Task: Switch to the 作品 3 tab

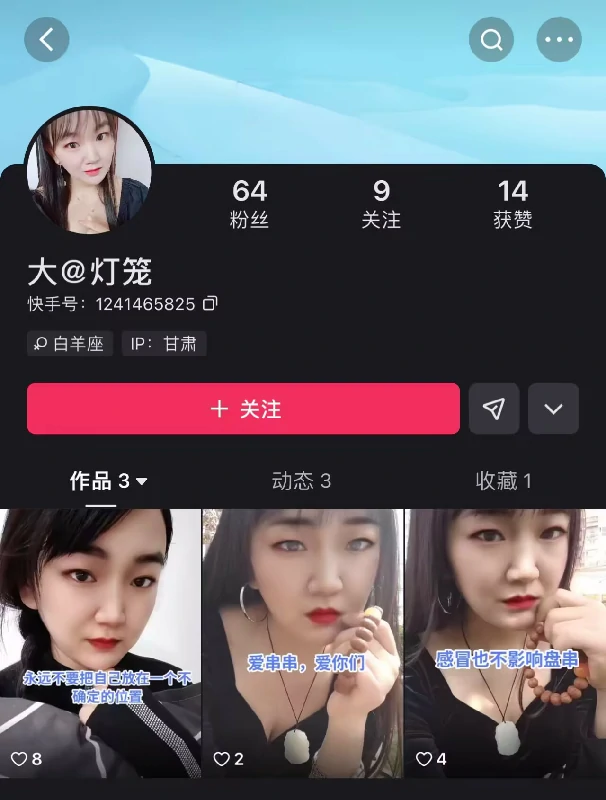Action: tap(108, 481)
